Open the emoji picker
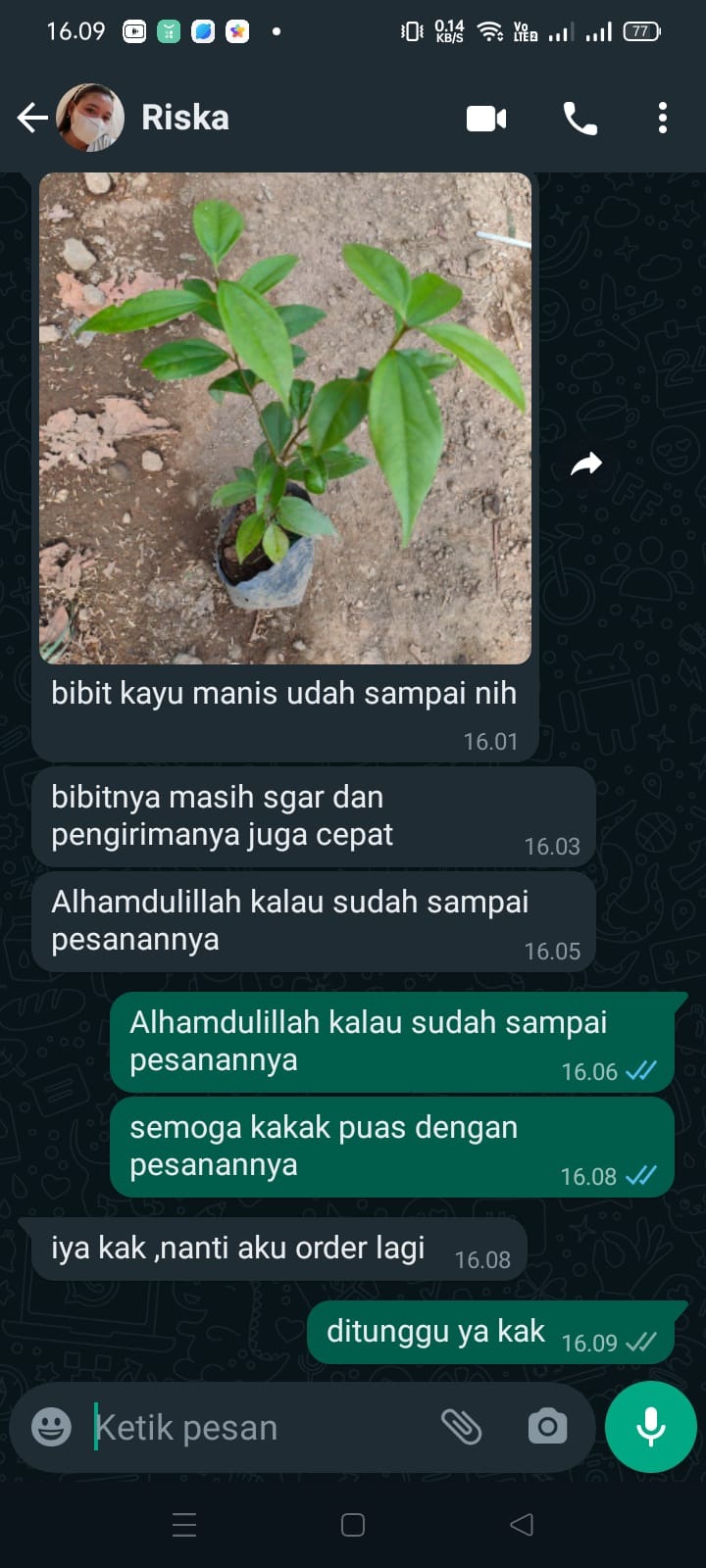This screenshot has width=706, height=1568. pyautogui.click(x=48, y=1427)
